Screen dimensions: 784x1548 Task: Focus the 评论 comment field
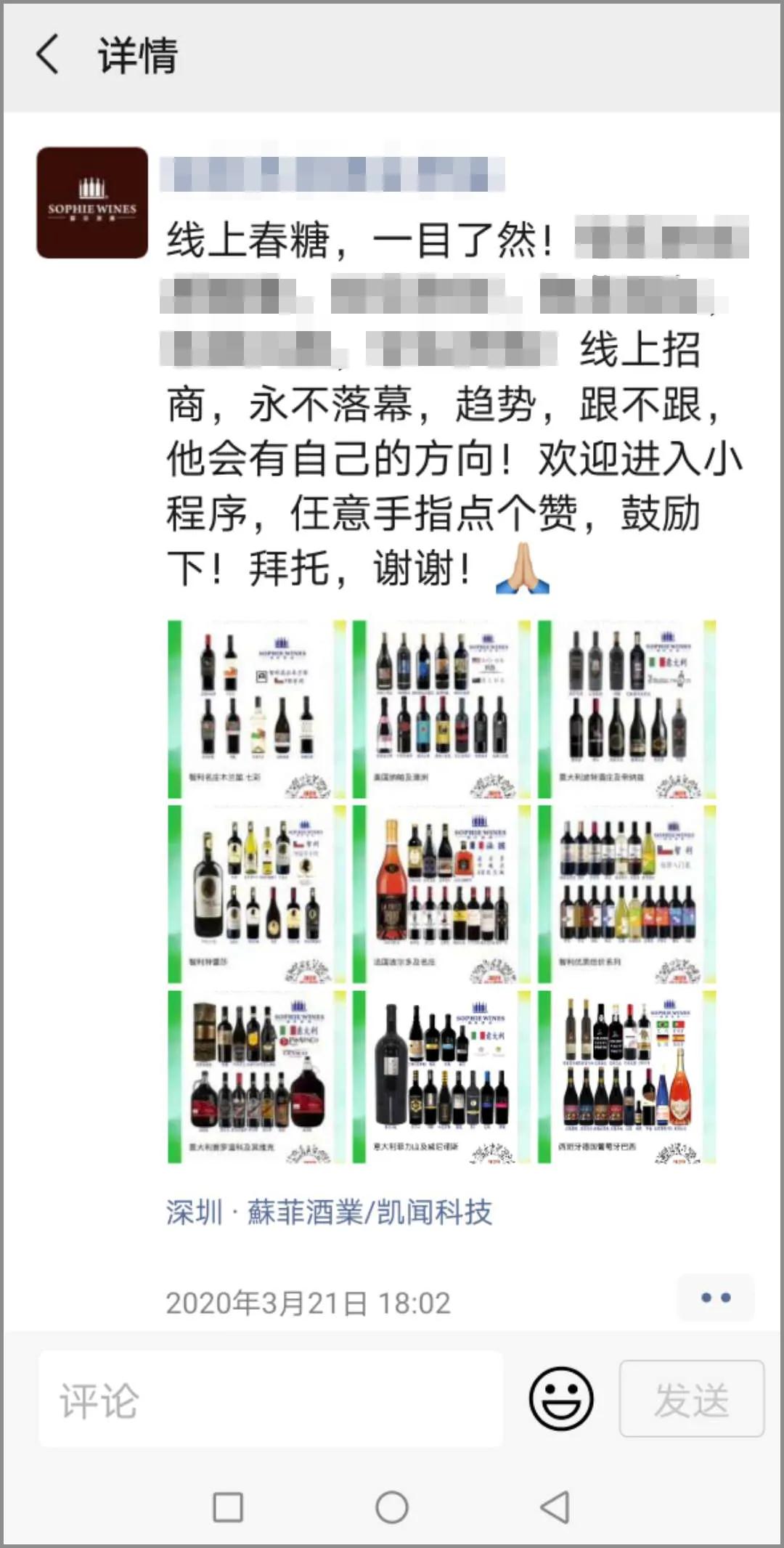(x=270, y=1398)
